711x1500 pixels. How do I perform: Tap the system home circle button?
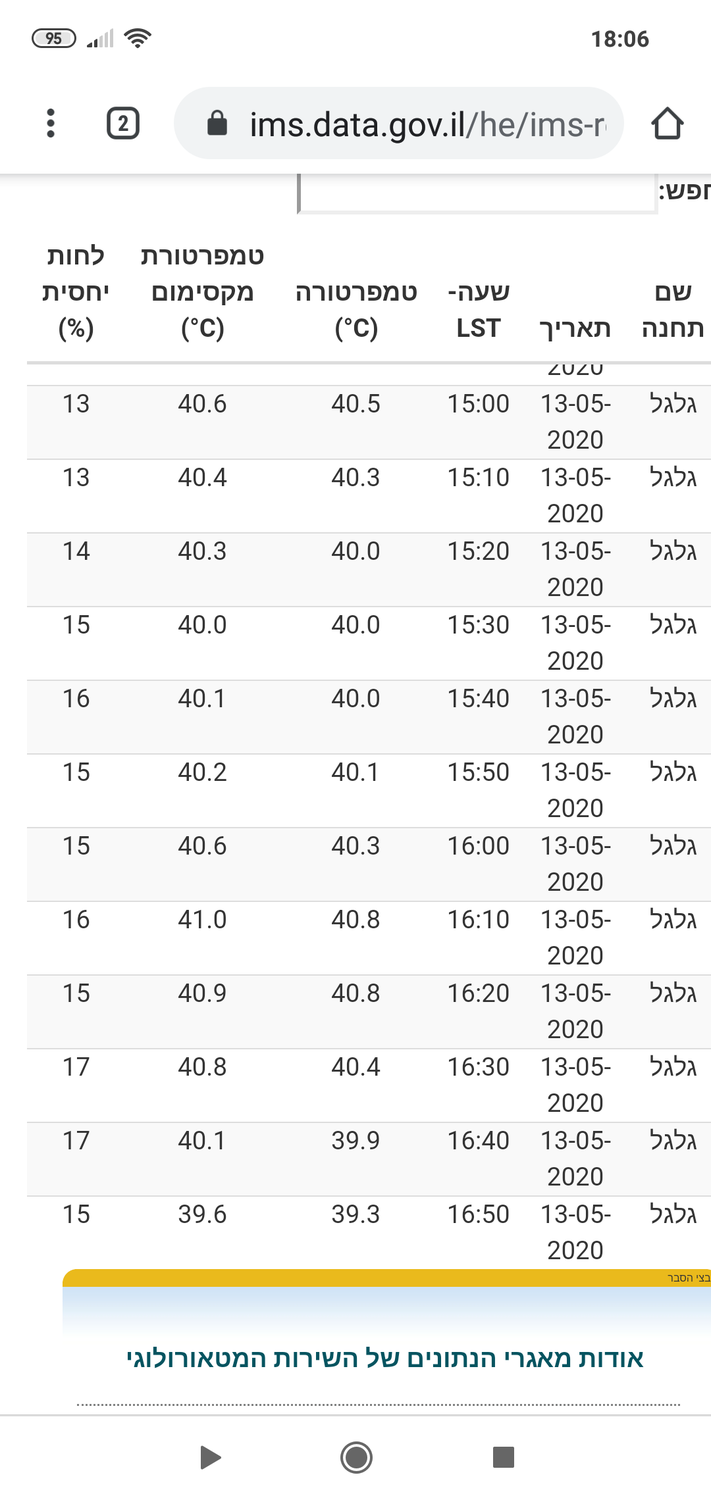[356, 1457]
